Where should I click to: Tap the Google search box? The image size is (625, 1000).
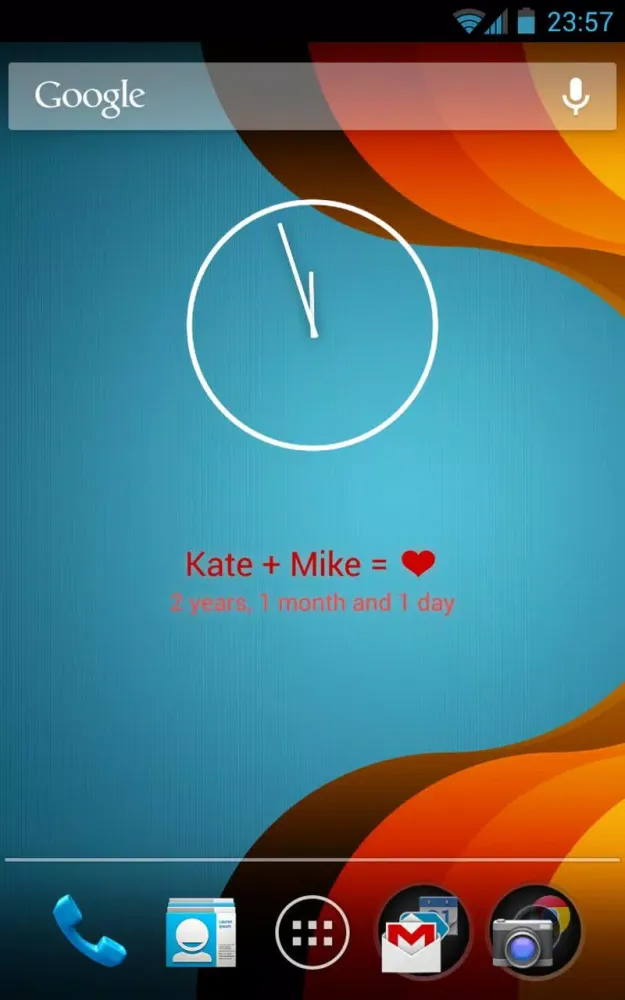coord(280,97)
